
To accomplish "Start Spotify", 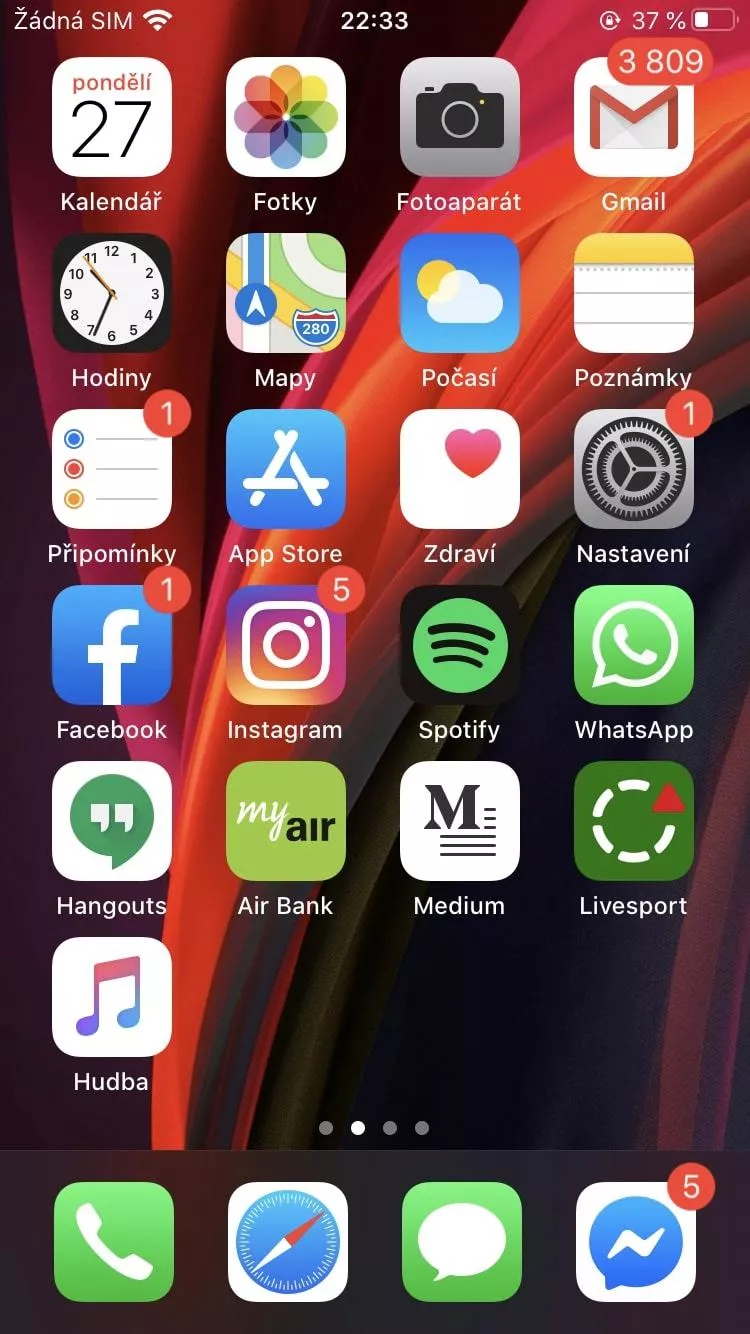I will pyautogui.click(x=460, y=645).
